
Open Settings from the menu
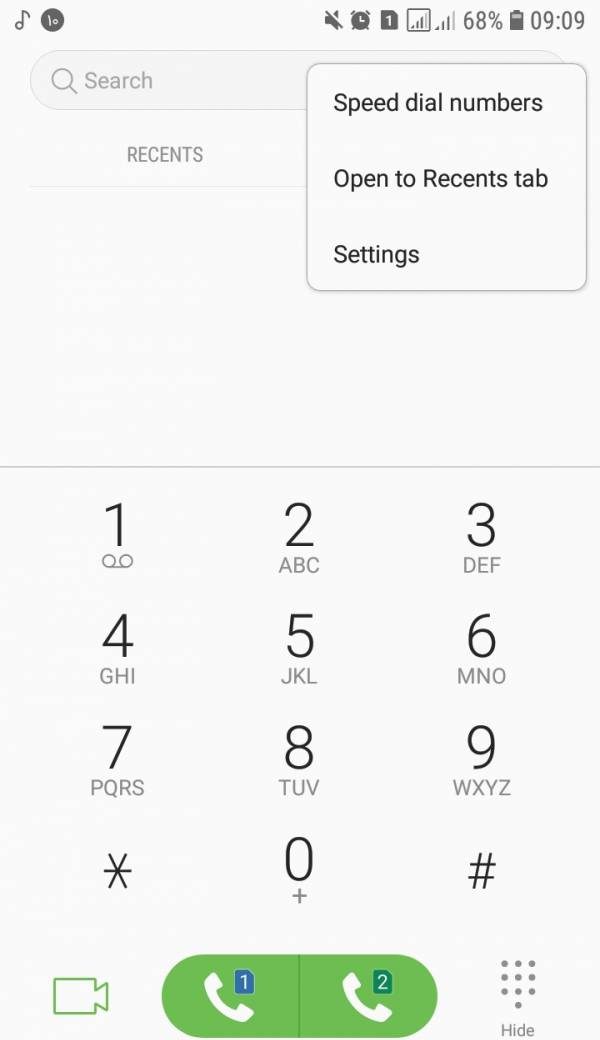point(376,254)
